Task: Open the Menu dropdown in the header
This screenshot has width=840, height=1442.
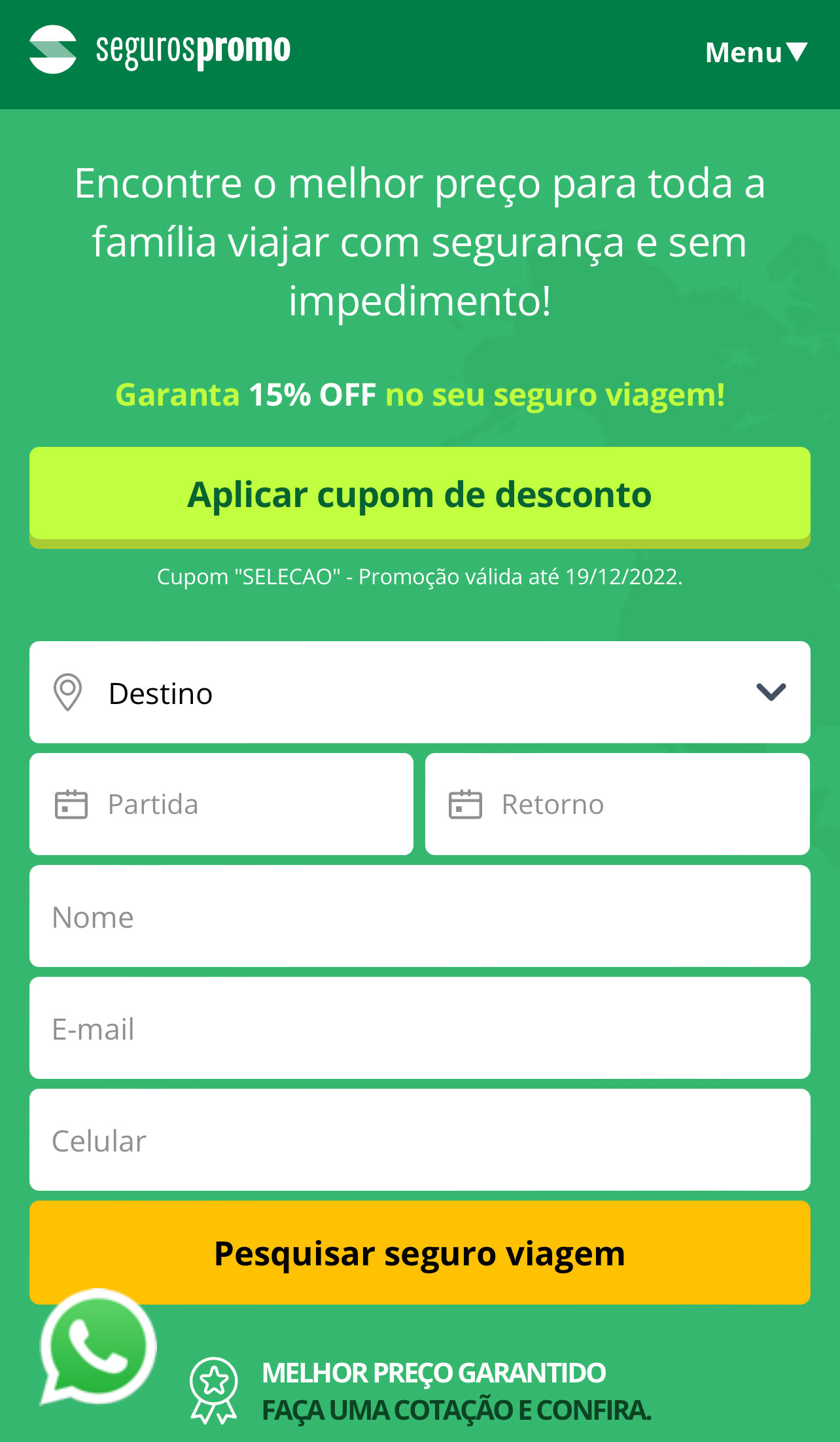Action: (756, 52)
